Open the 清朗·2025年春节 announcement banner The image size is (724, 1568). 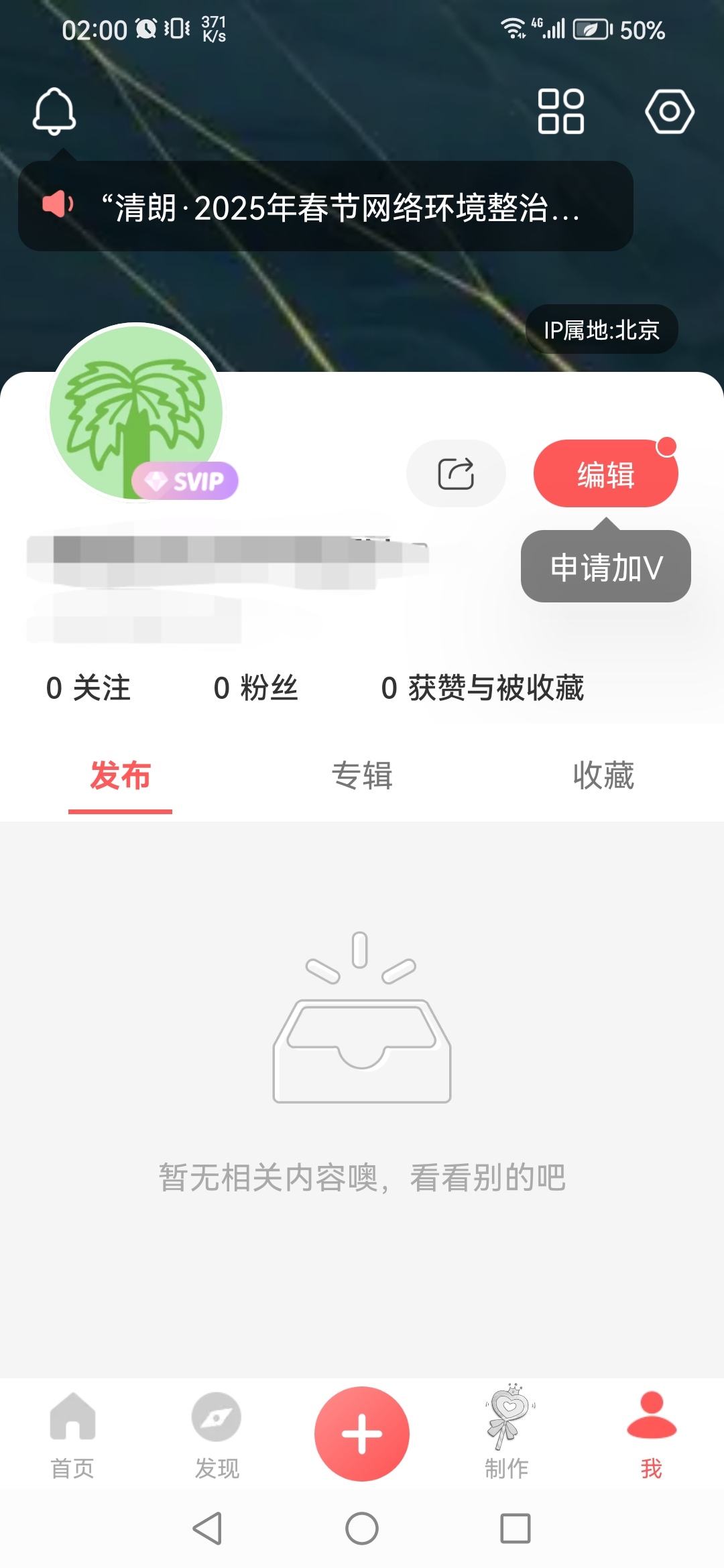[325, 206]
